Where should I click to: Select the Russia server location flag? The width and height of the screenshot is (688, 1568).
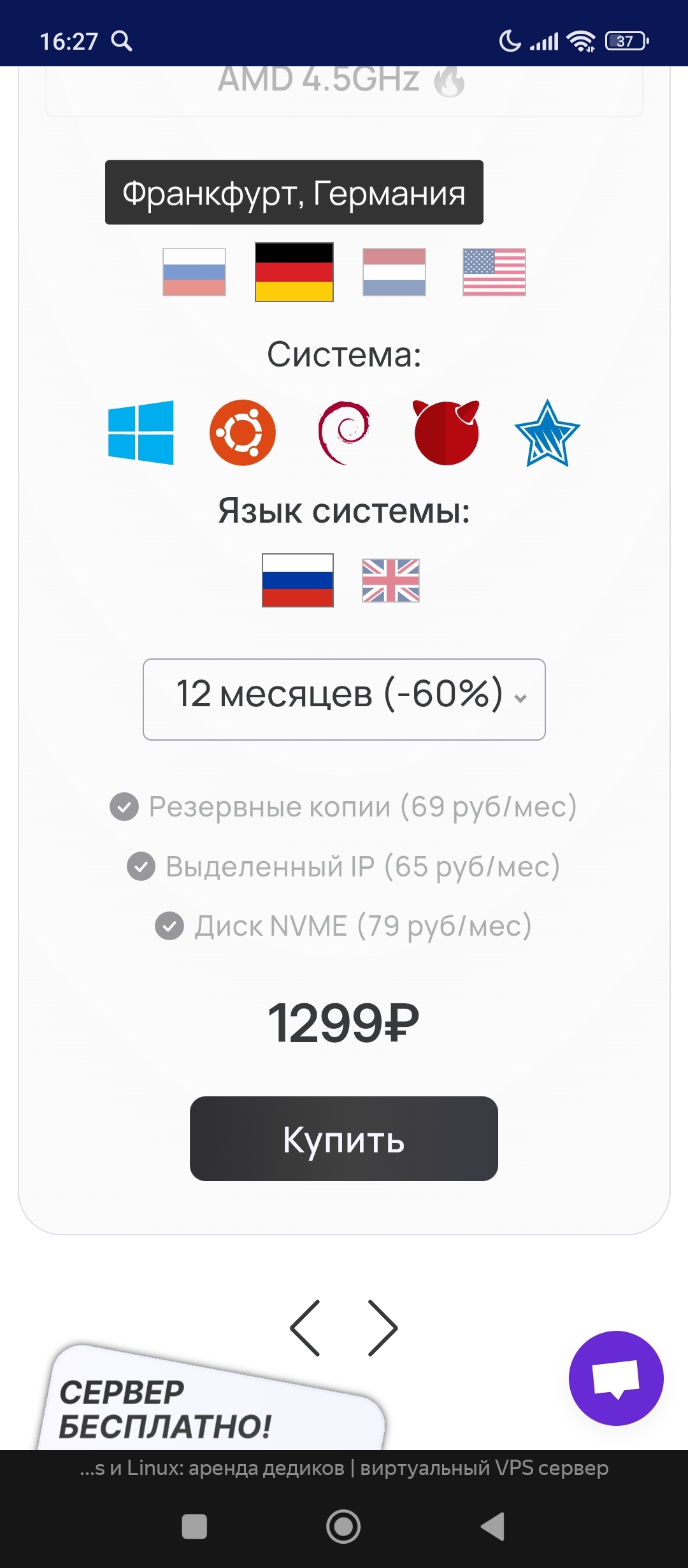click(x=194, y=272)
